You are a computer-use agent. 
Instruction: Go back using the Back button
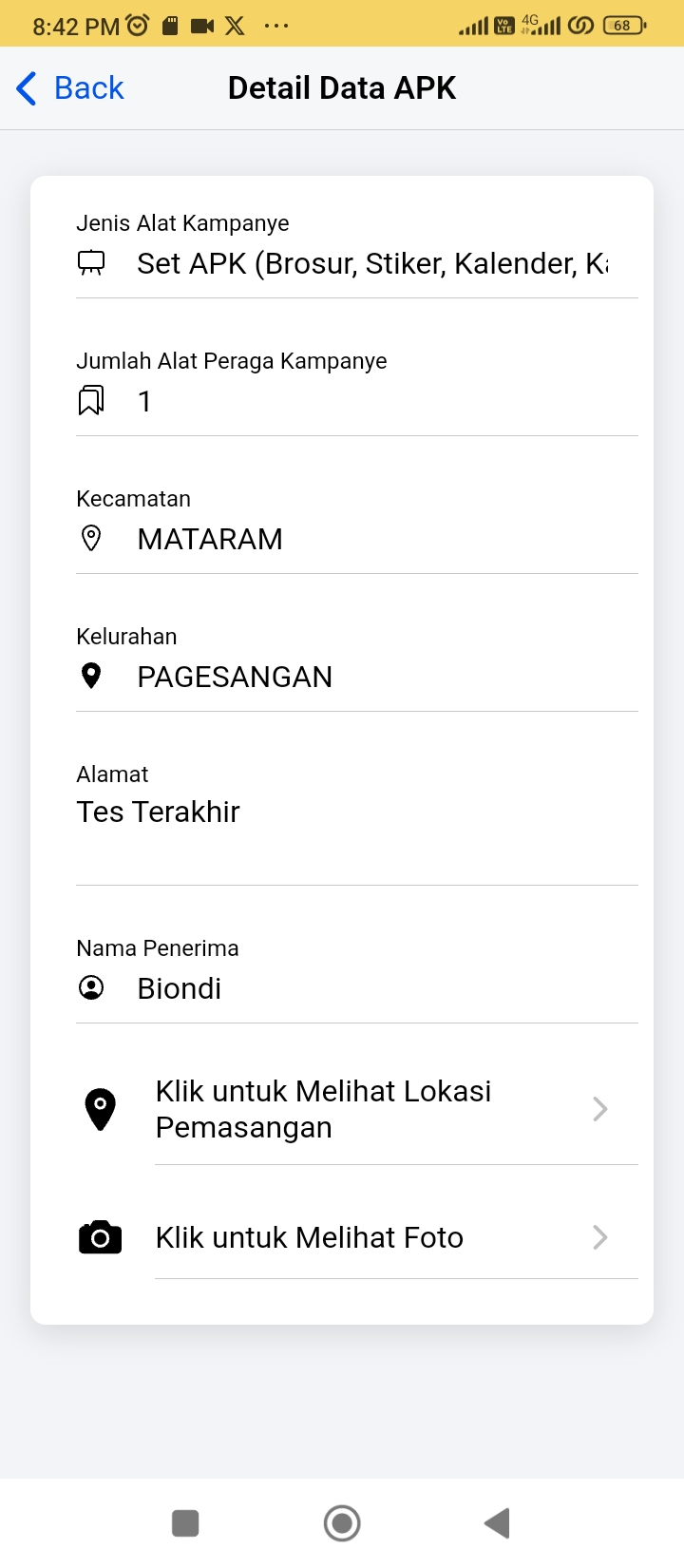[x=70, y=88]
